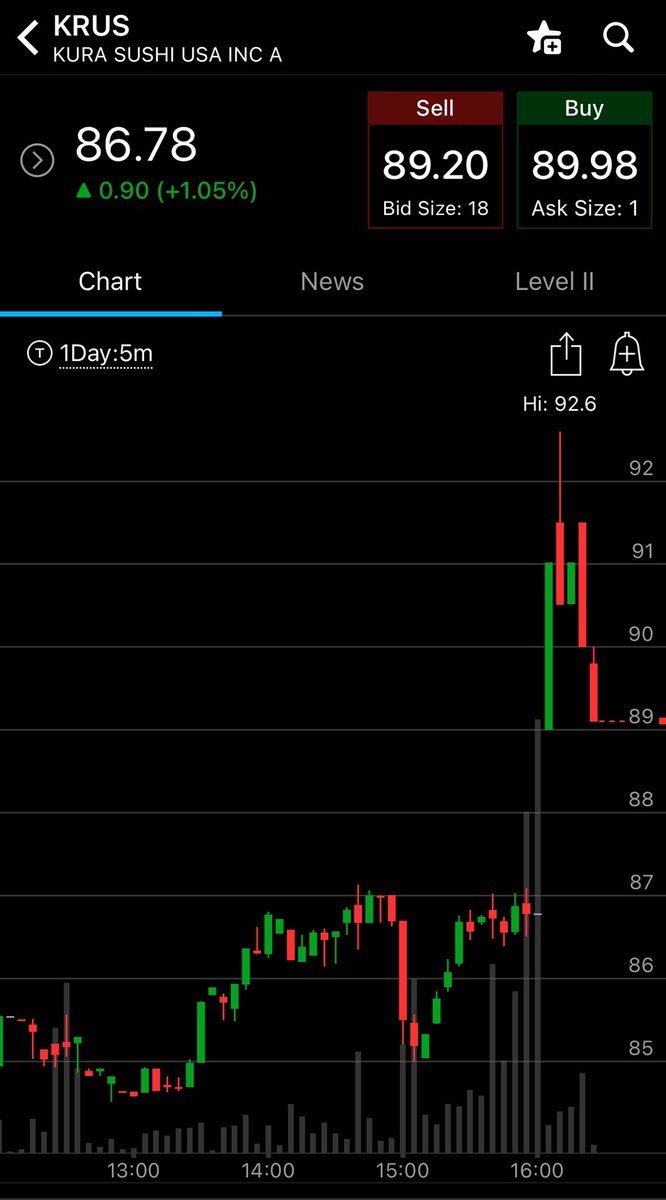Share the chart
This screenshot has width=666, height=1200.
566,354
